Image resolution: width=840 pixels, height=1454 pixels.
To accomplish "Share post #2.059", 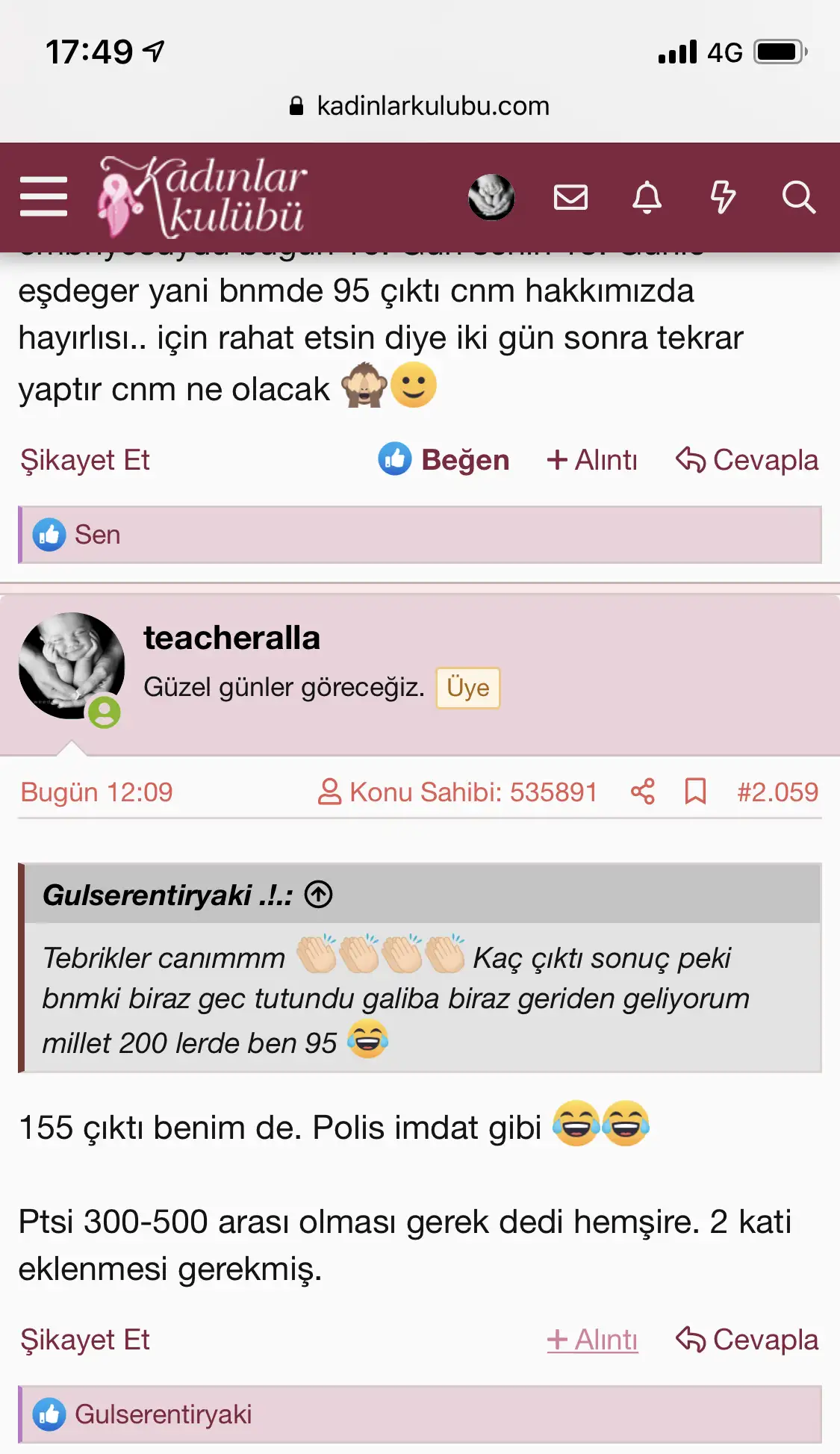I will tap(642, 792).
